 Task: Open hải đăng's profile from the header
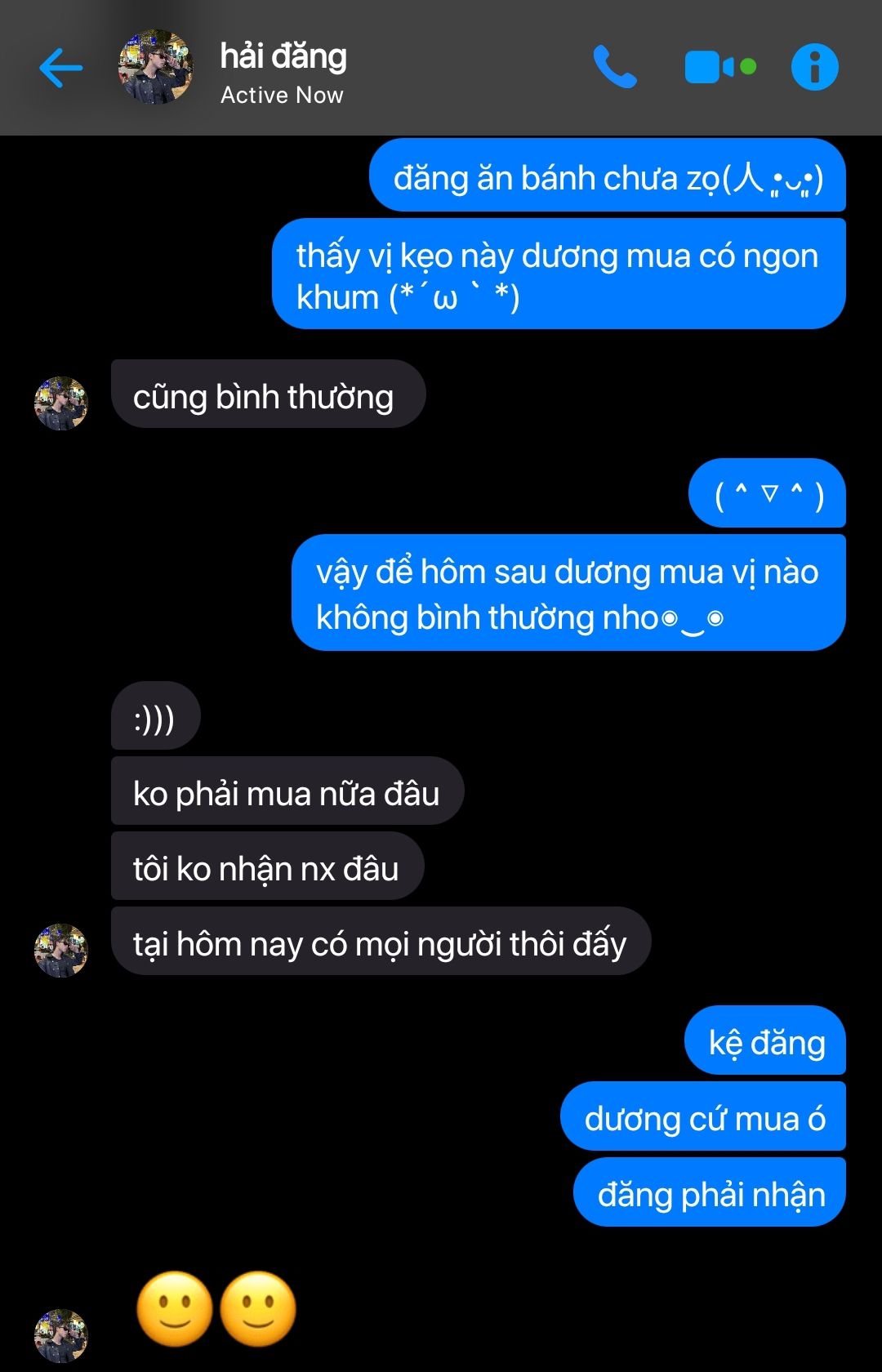tap(155, 68)
